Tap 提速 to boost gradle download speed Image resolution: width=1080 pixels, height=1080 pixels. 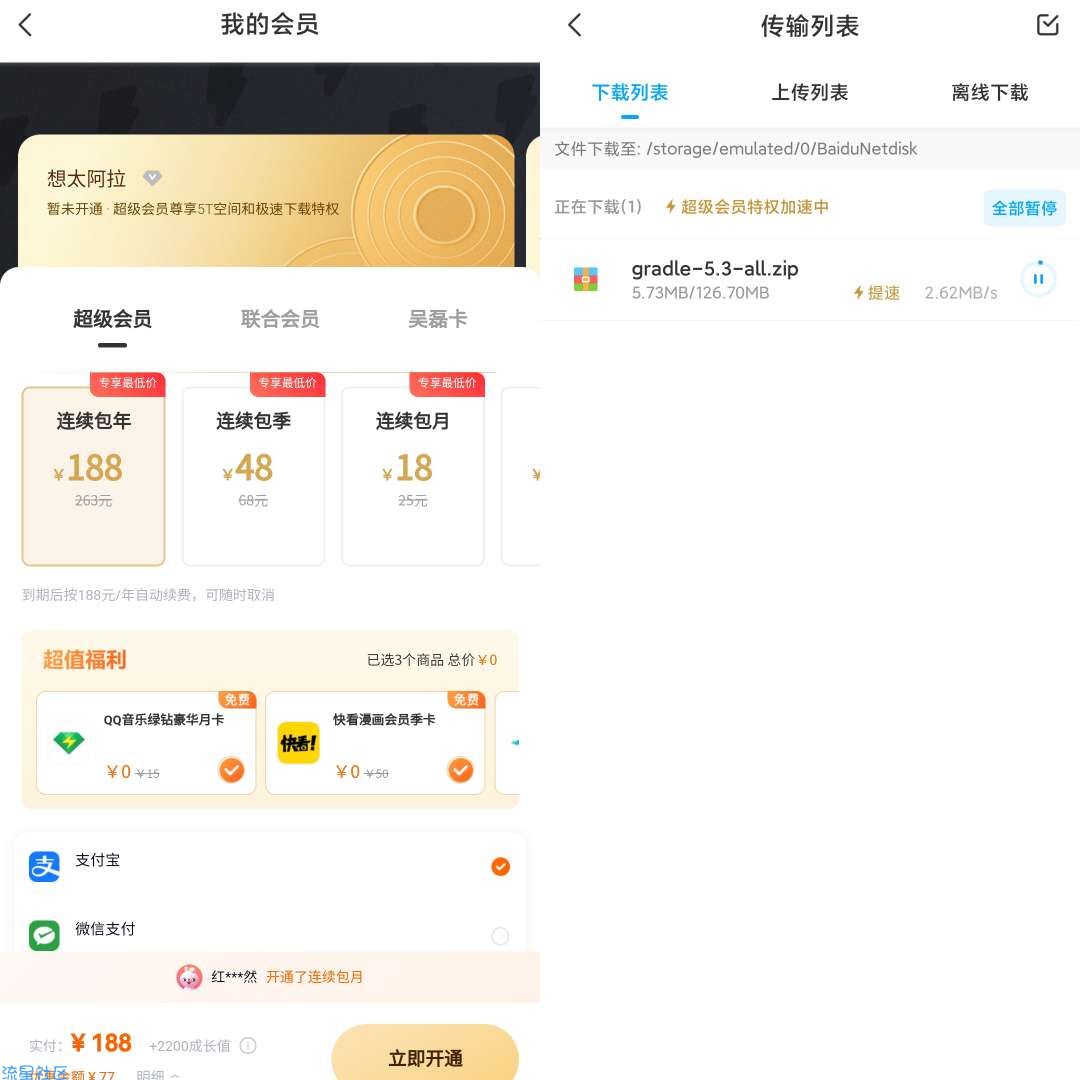877,293
